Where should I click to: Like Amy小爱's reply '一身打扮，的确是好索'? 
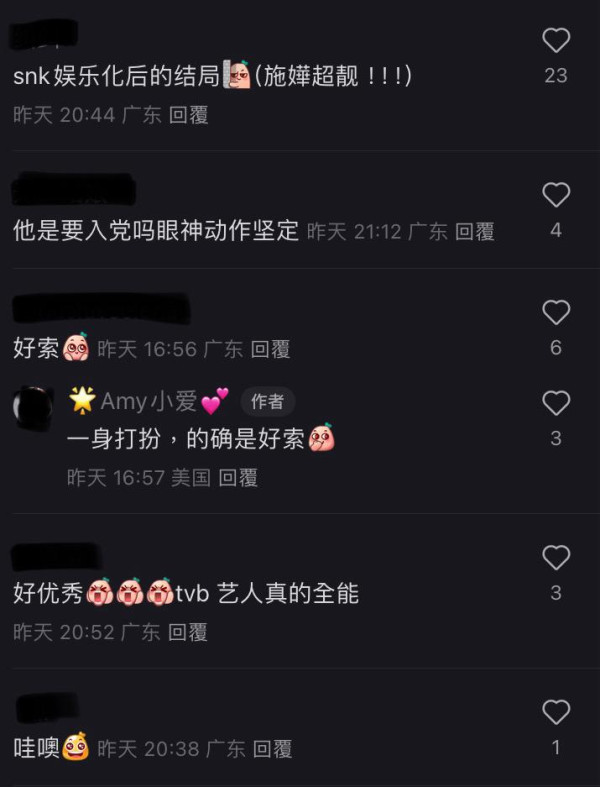tap(555, 403)
